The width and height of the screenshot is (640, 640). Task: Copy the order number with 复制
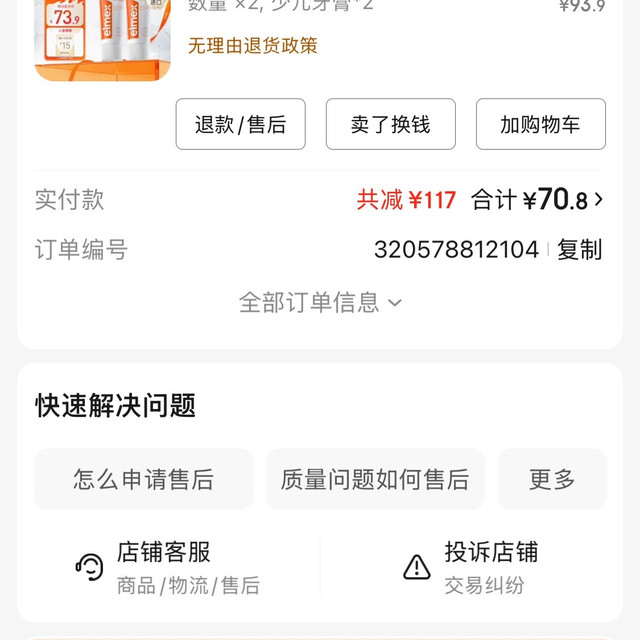580,250
